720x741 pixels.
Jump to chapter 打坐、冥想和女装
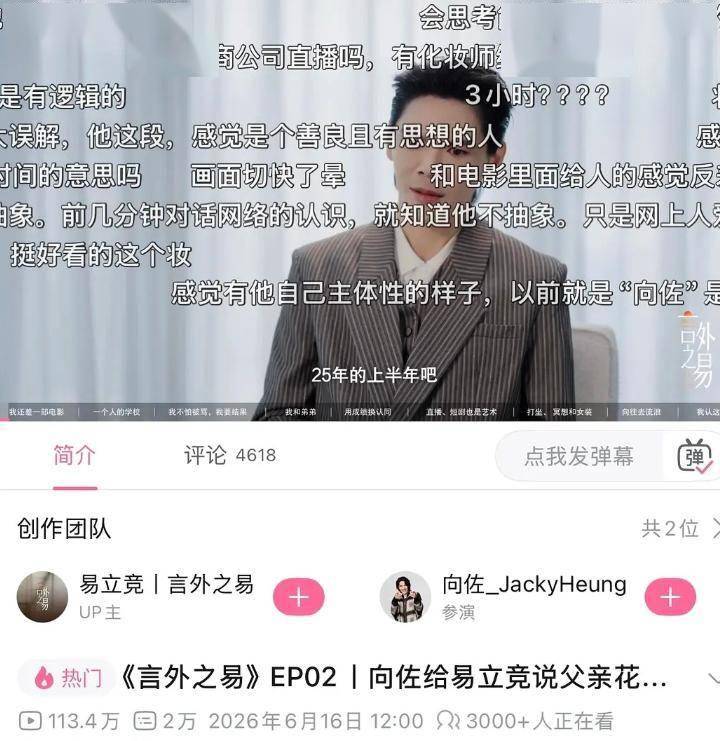pos(559,412)
